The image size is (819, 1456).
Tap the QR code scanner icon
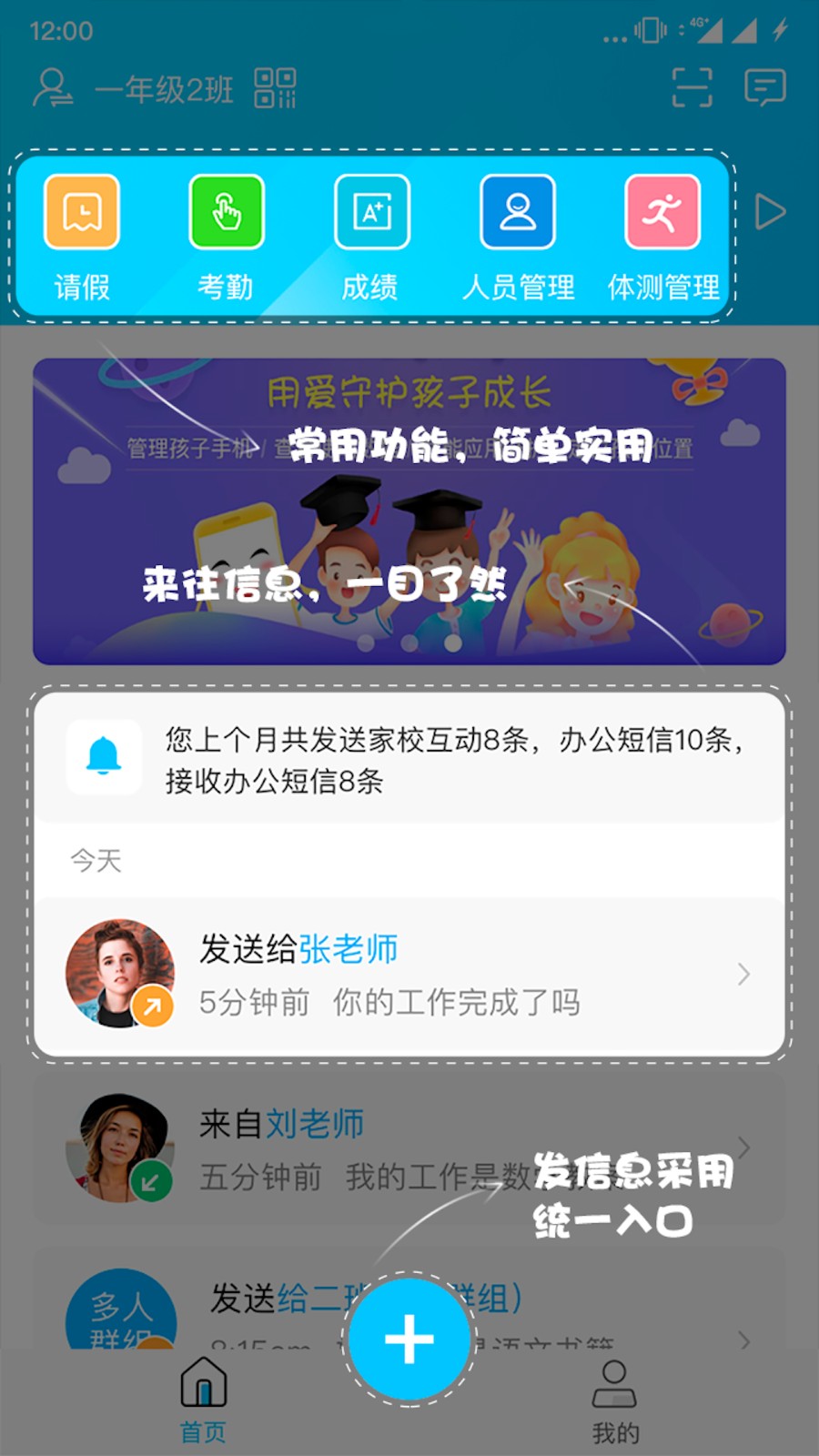(x=692, y=86)
